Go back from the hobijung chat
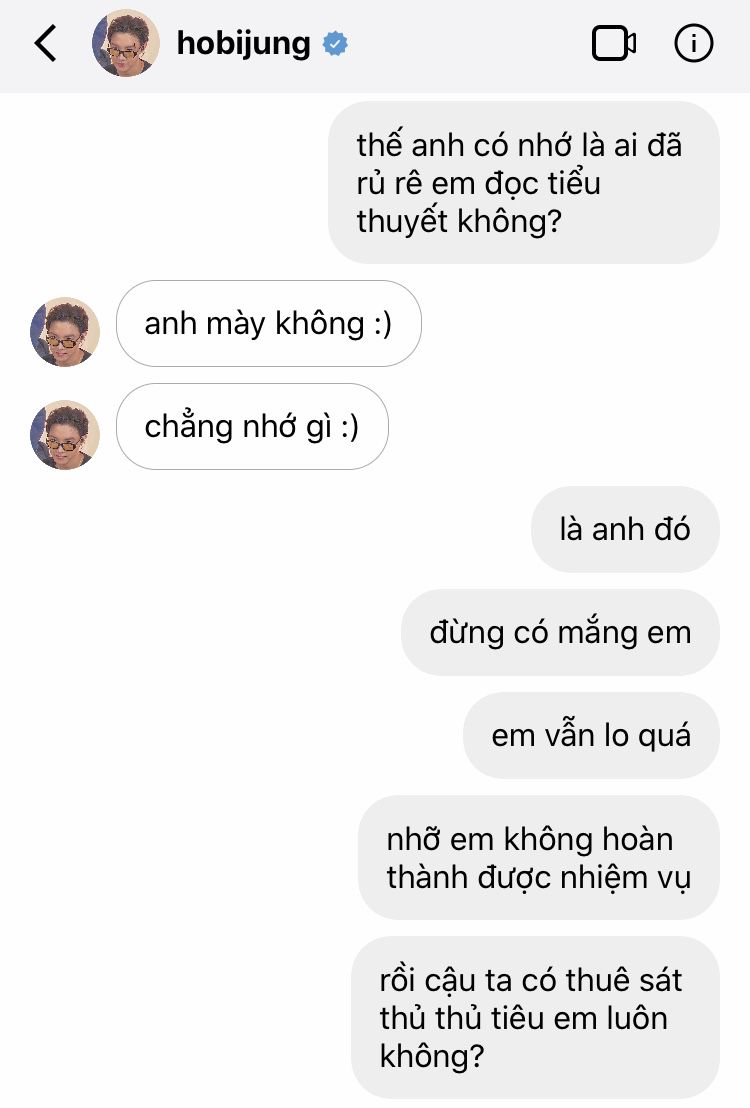This screenshot has height=1108, width=750. 45,44
